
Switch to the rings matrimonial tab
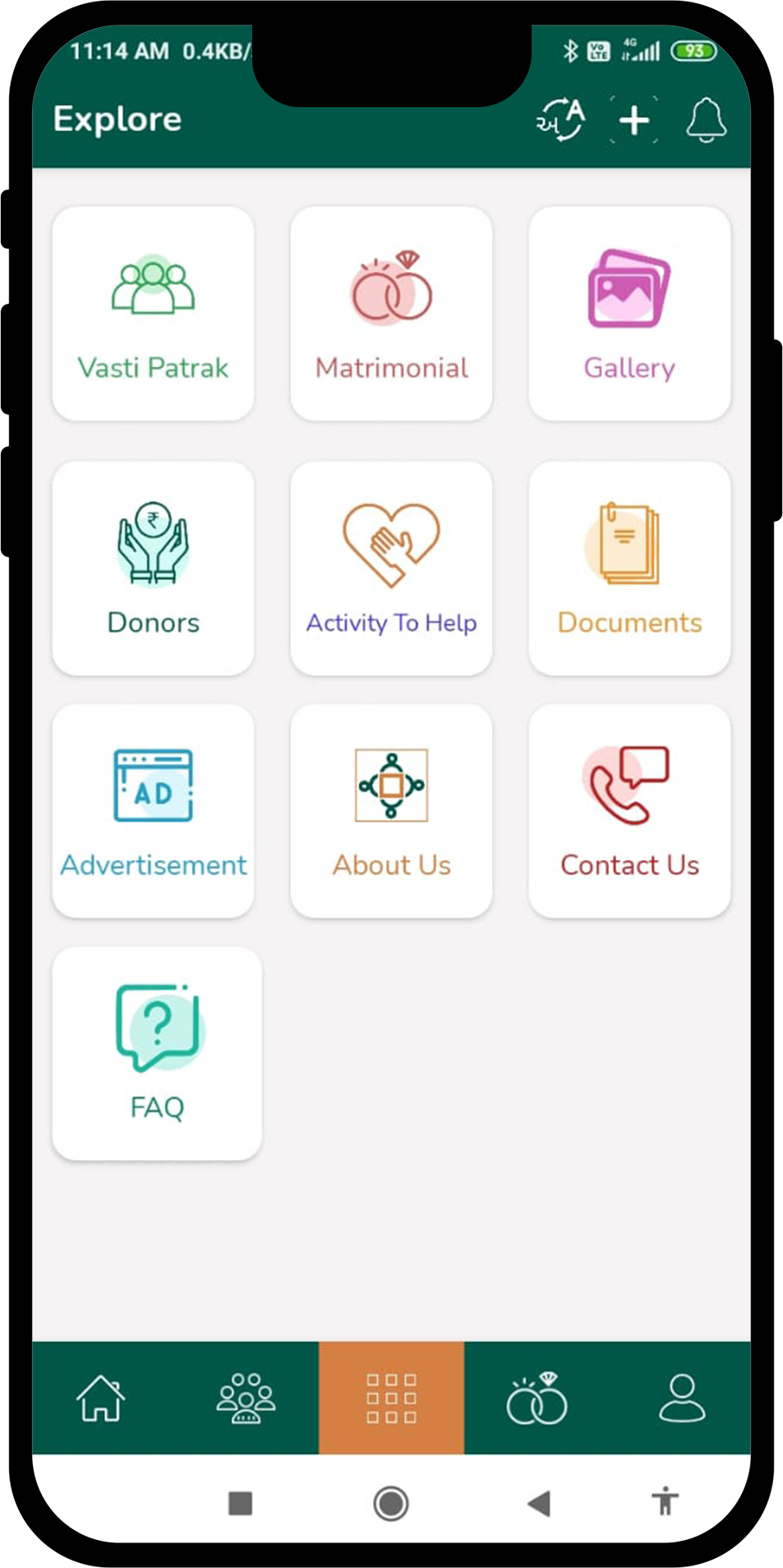(537, 1398)
